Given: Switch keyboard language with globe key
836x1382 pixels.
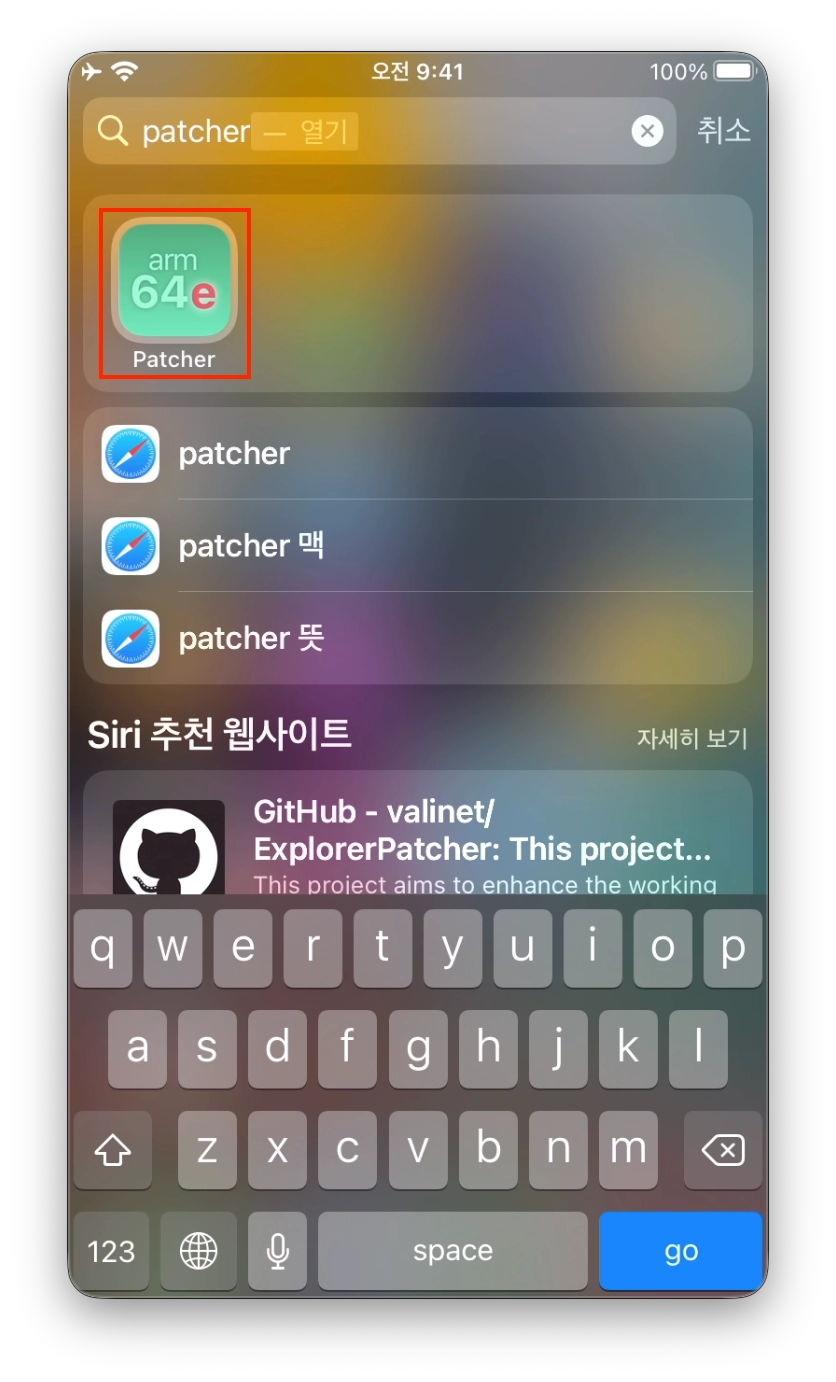Looking at the screenshot, I should (x=198, y=1251).
